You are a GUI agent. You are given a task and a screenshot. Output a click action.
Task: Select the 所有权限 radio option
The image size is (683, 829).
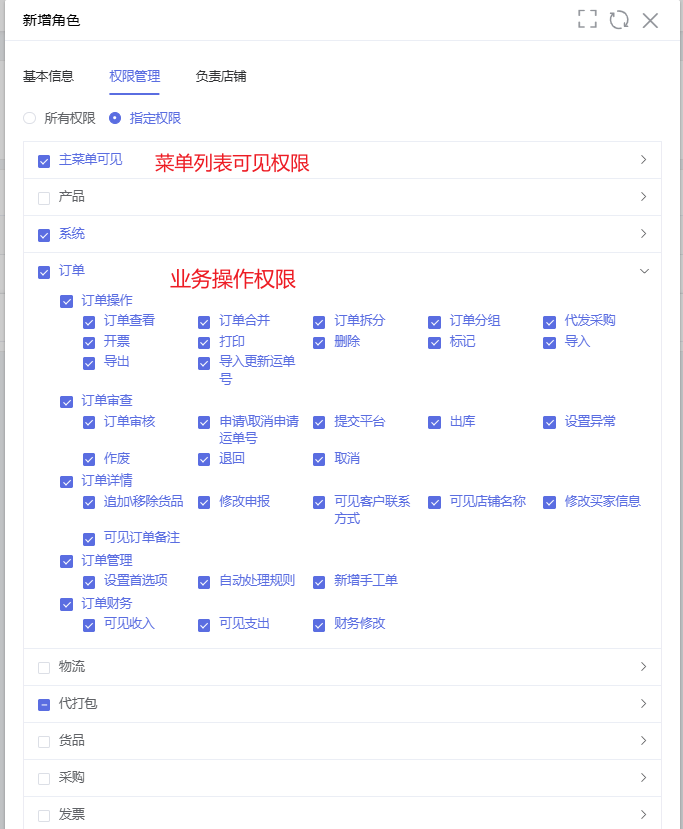pyautogui.click(x=30, y=118)
